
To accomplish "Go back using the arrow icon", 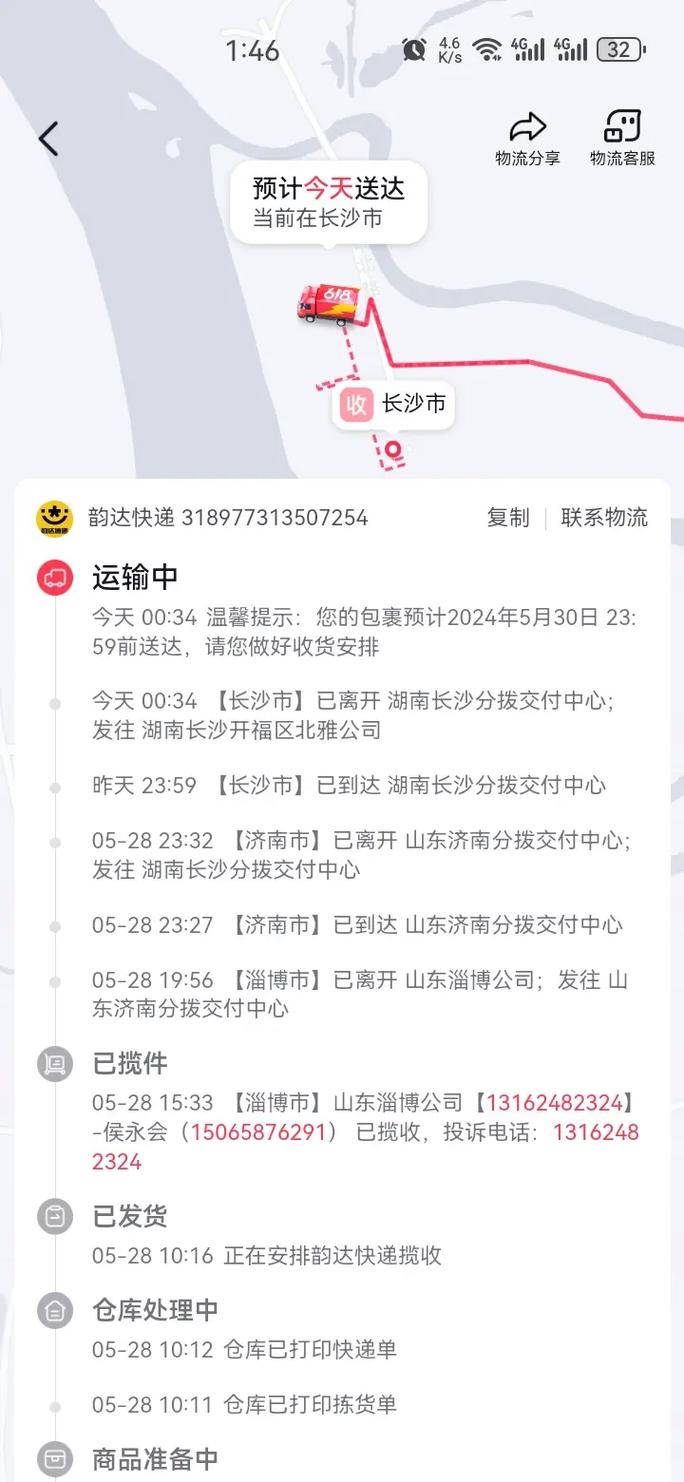I will tap(48, 139).
